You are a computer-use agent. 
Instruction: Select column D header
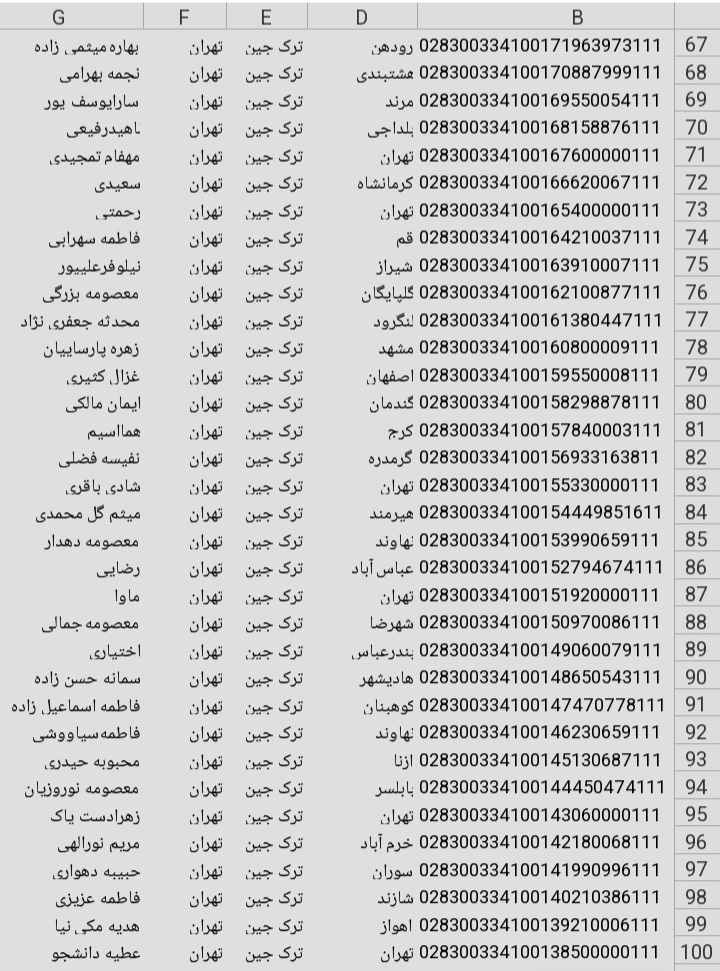(x=361, y=16)
